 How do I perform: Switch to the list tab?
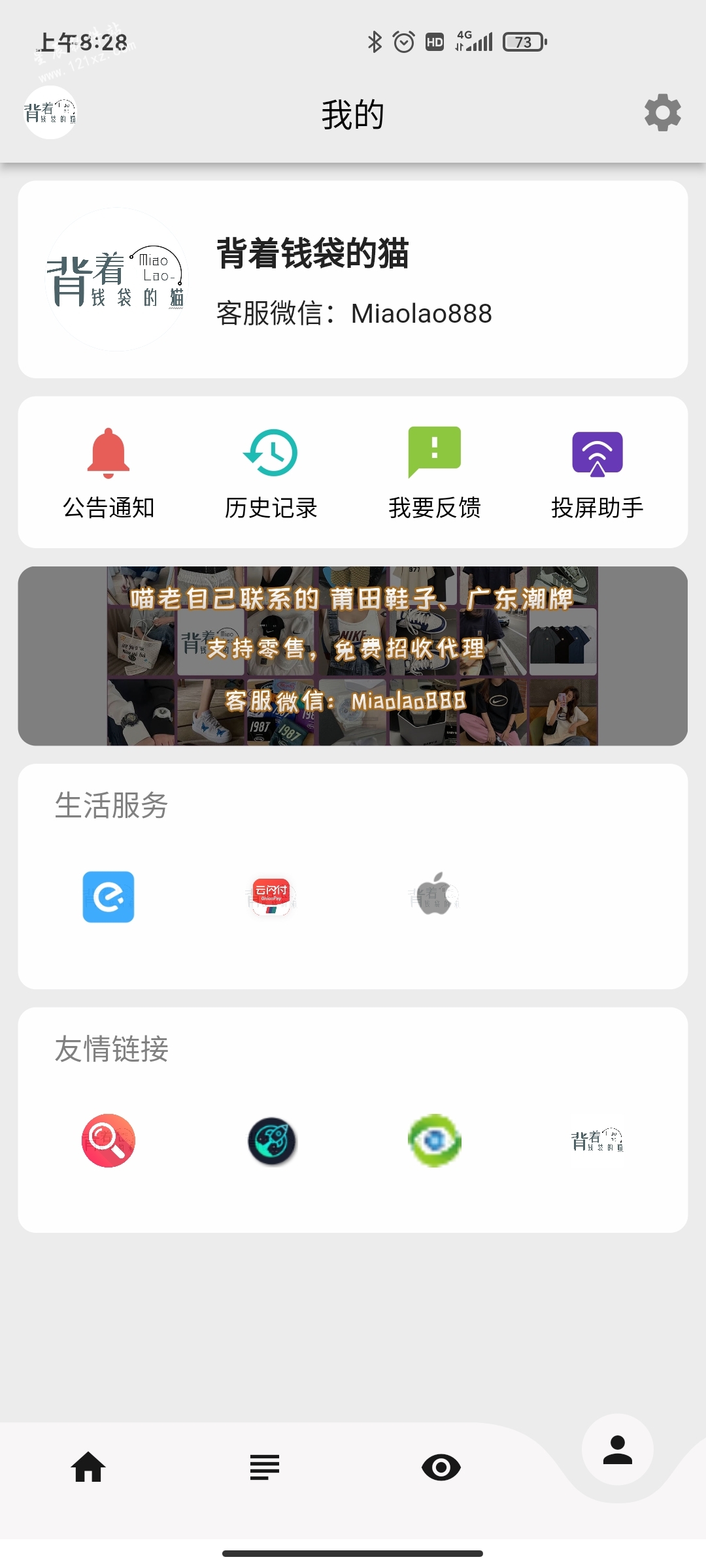pyautogui.click(x=265, y=1467)
